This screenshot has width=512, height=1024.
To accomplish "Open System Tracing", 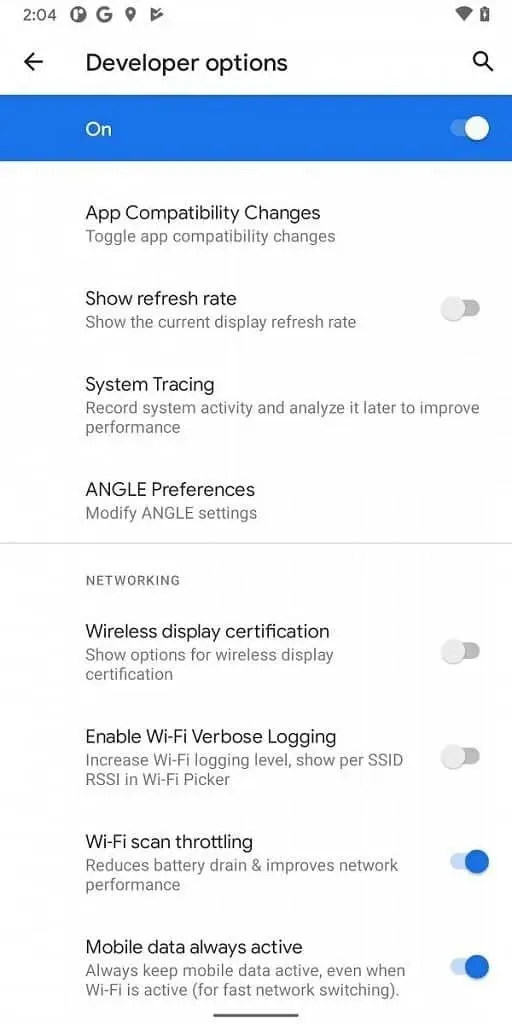I will click(256, 405).
